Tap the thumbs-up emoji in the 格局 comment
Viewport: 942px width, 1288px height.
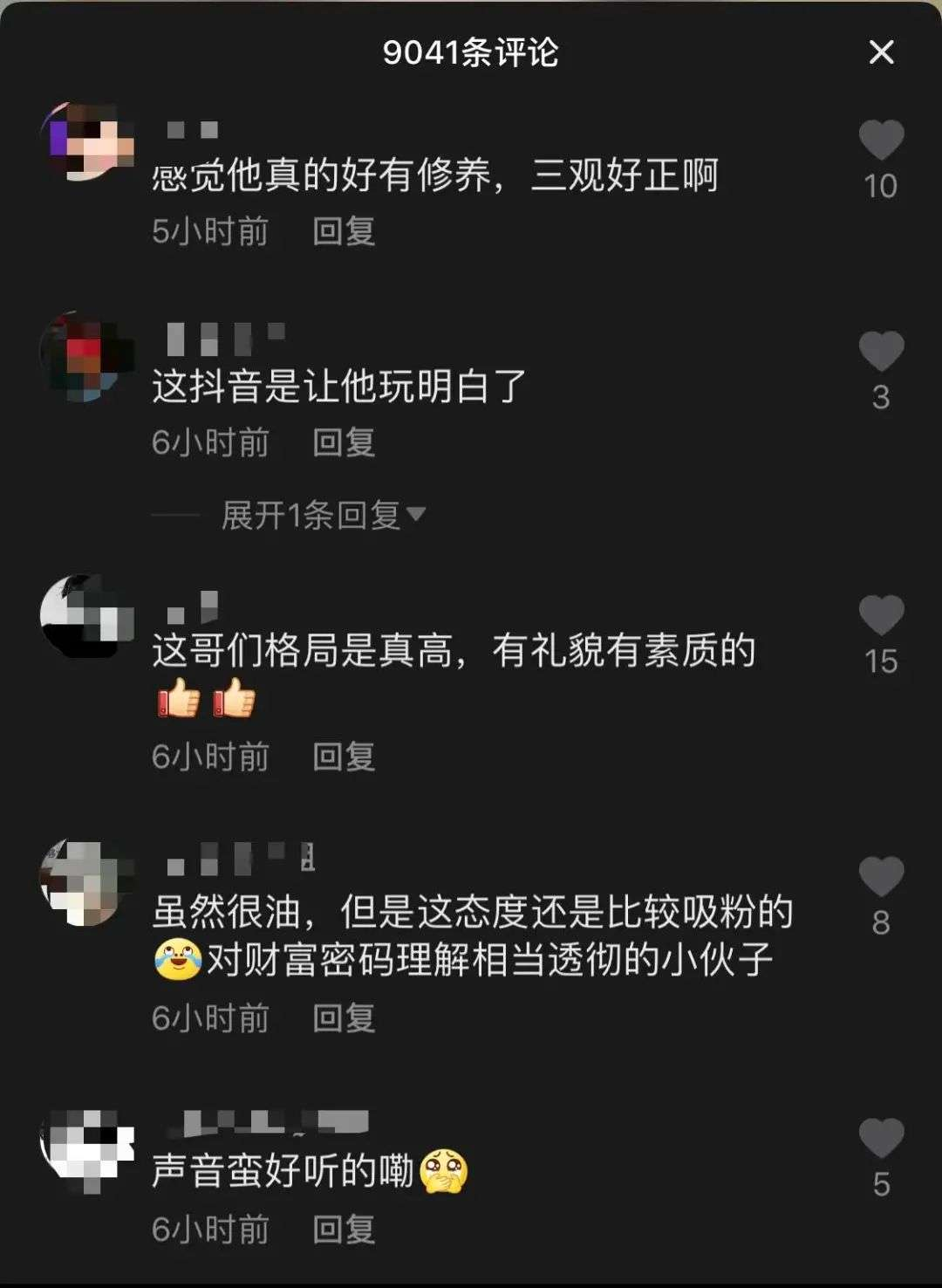177,698
